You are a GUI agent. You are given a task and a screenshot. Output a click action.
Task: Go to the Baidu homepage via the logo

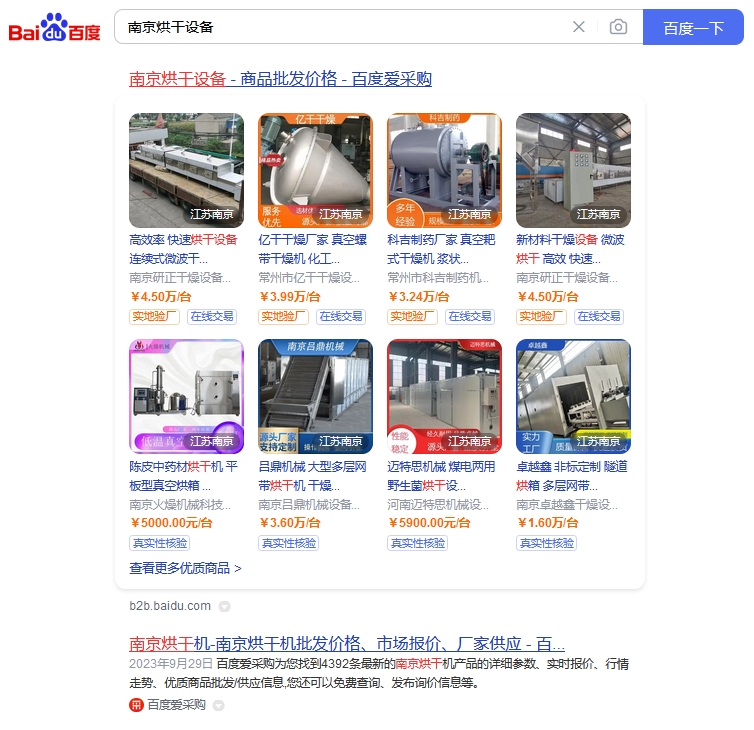pyautogui.click(x=55, y=28)
